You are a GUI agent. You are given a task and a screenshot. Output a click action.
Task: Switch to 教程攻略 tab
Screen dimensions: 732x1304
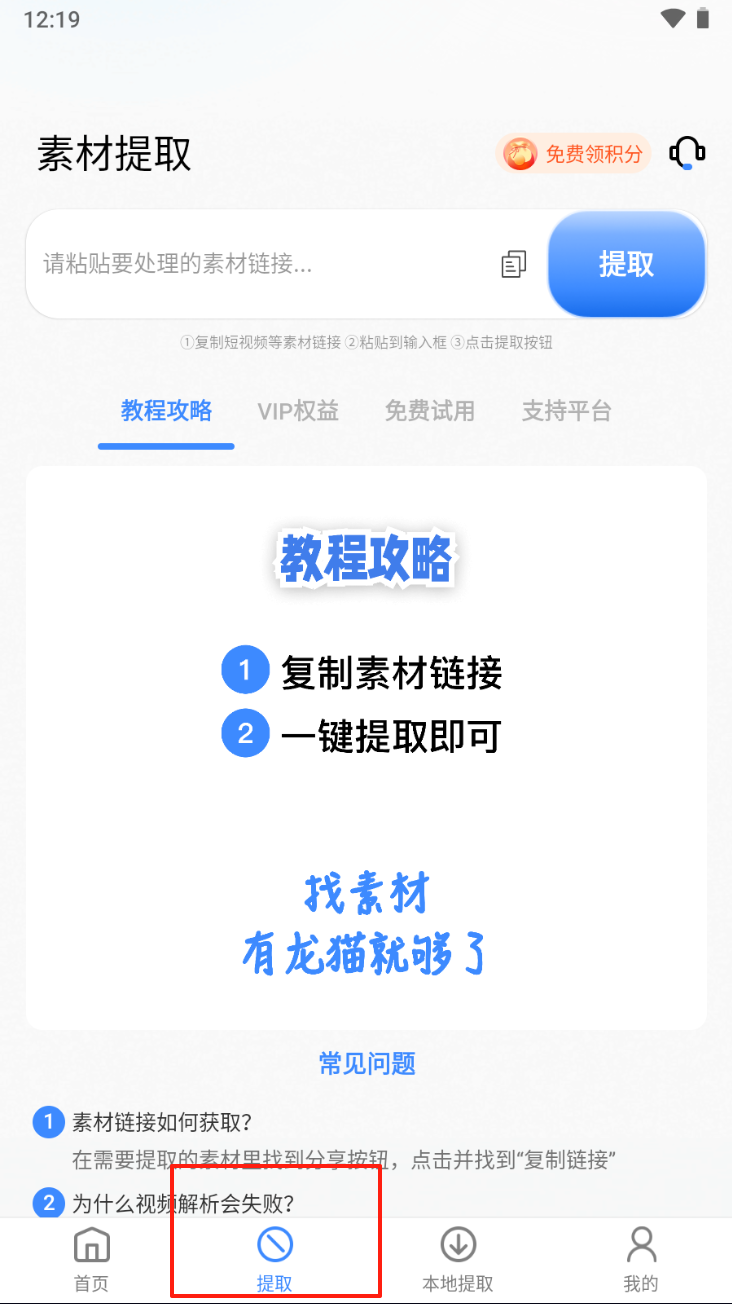[x=166, y=411]
